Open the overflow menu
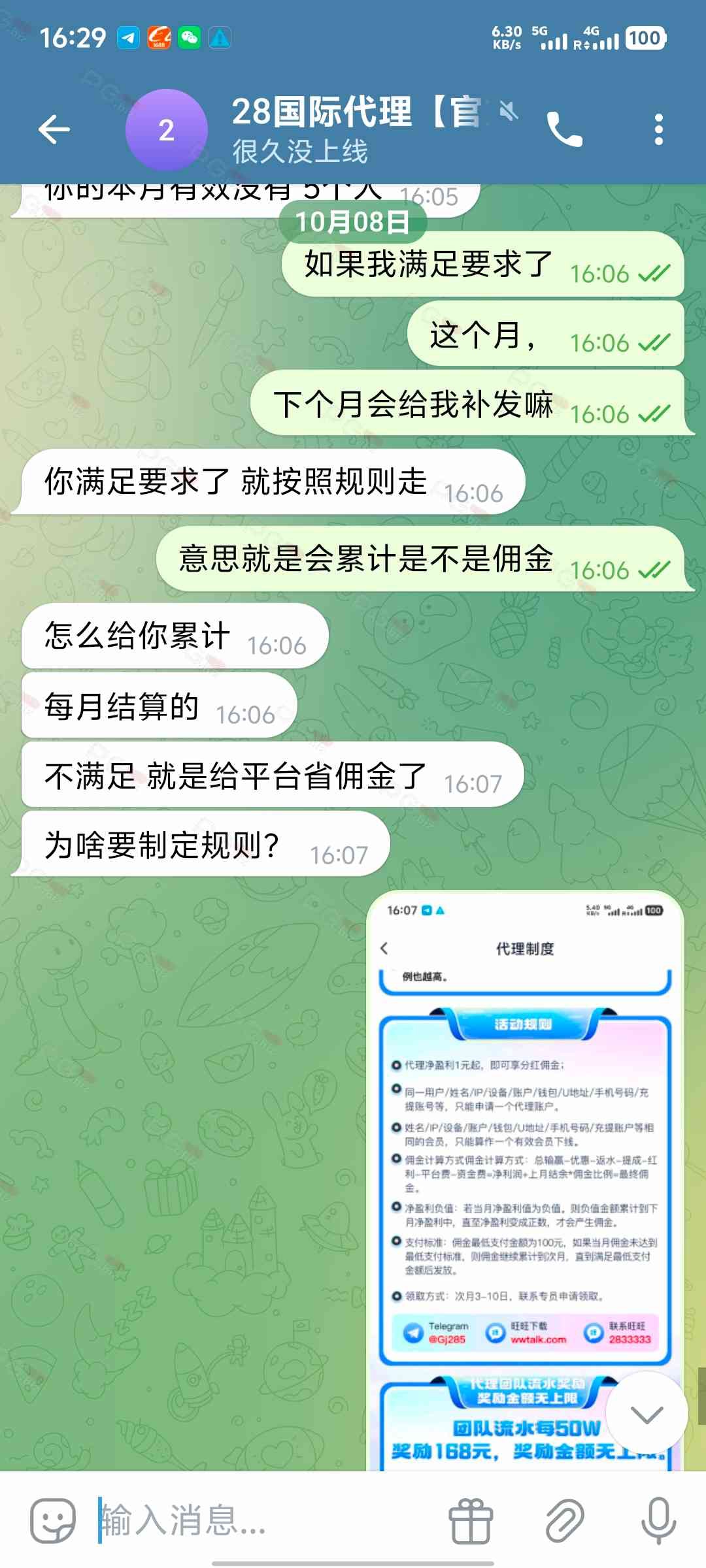The height and width of the screenshot is (1568, 706). pos(658,129)
